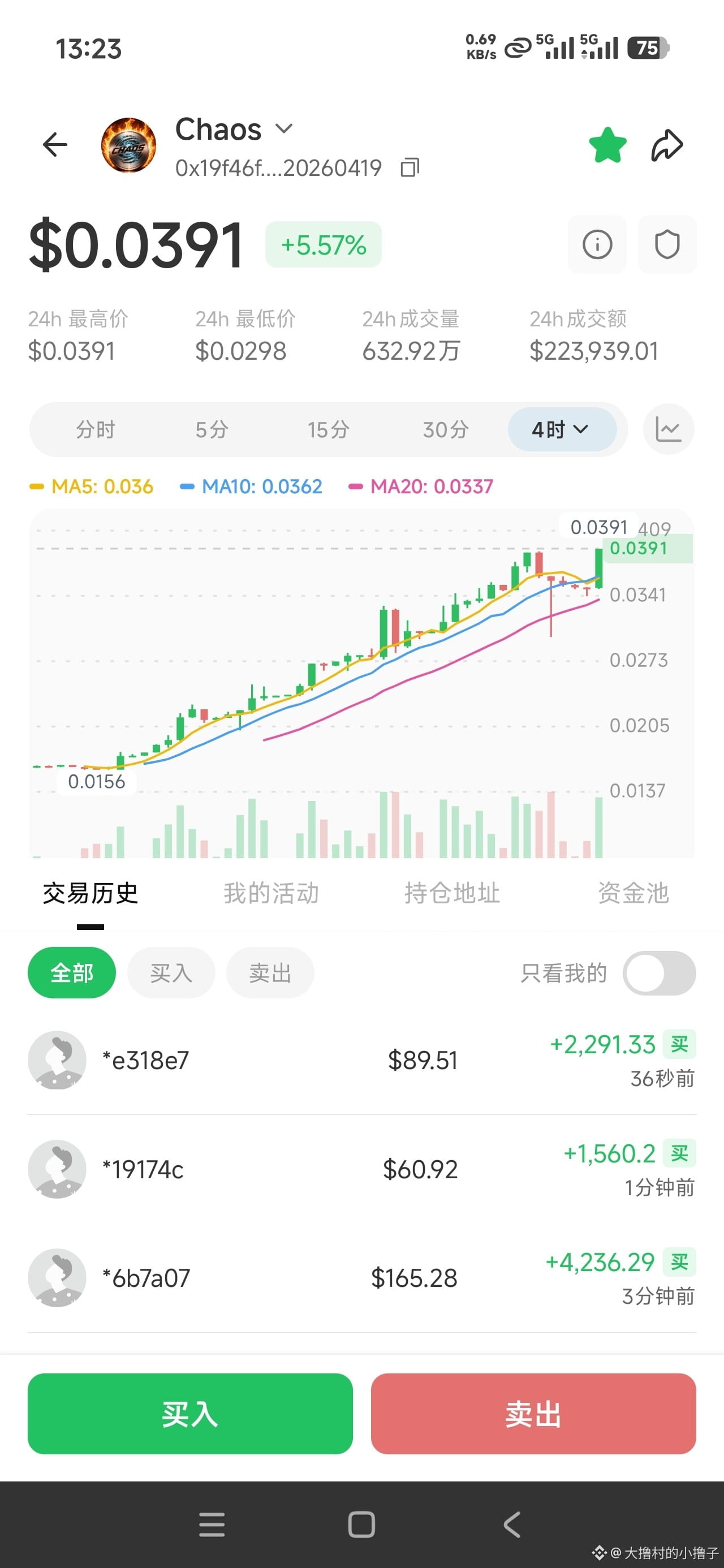Share this token page
This screenshot has width=724, height=1568.
pos(667,145)
